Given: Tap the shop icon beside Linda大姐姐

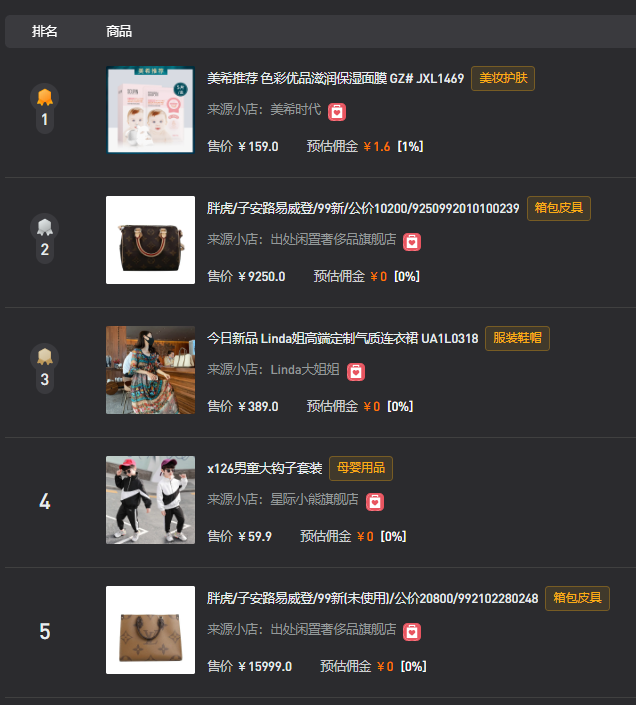Looking at the screenshot, I should (356, 371).
